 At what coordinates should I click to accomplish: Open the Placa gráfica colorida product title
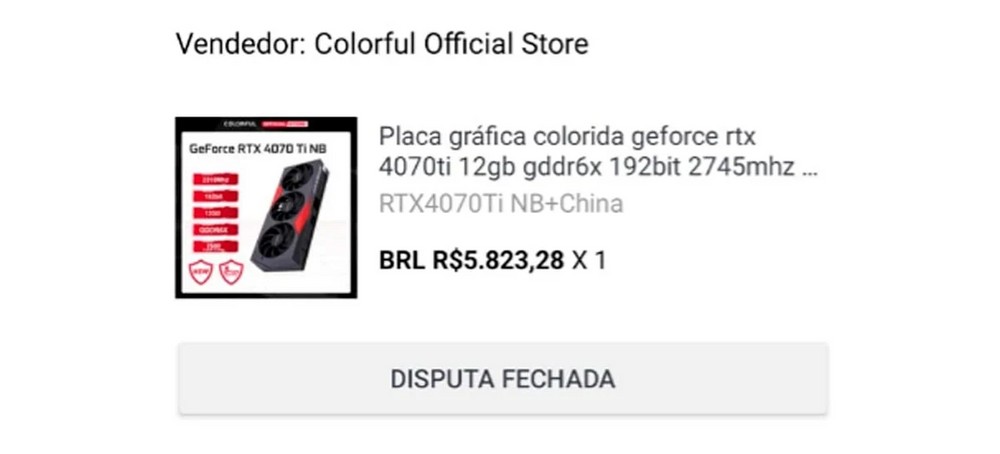598,151
